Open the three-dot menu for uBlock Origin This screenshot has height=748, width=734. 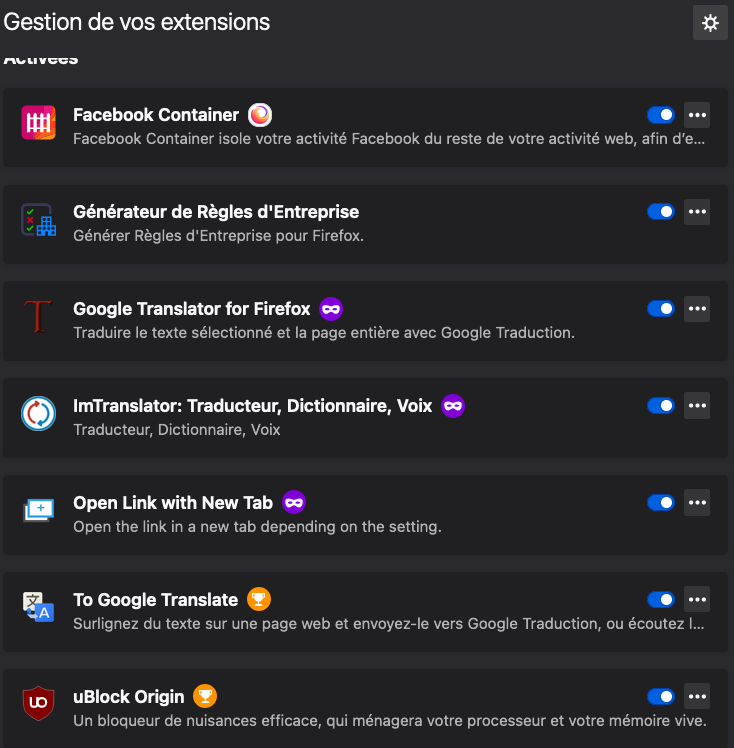pos(697,696)
